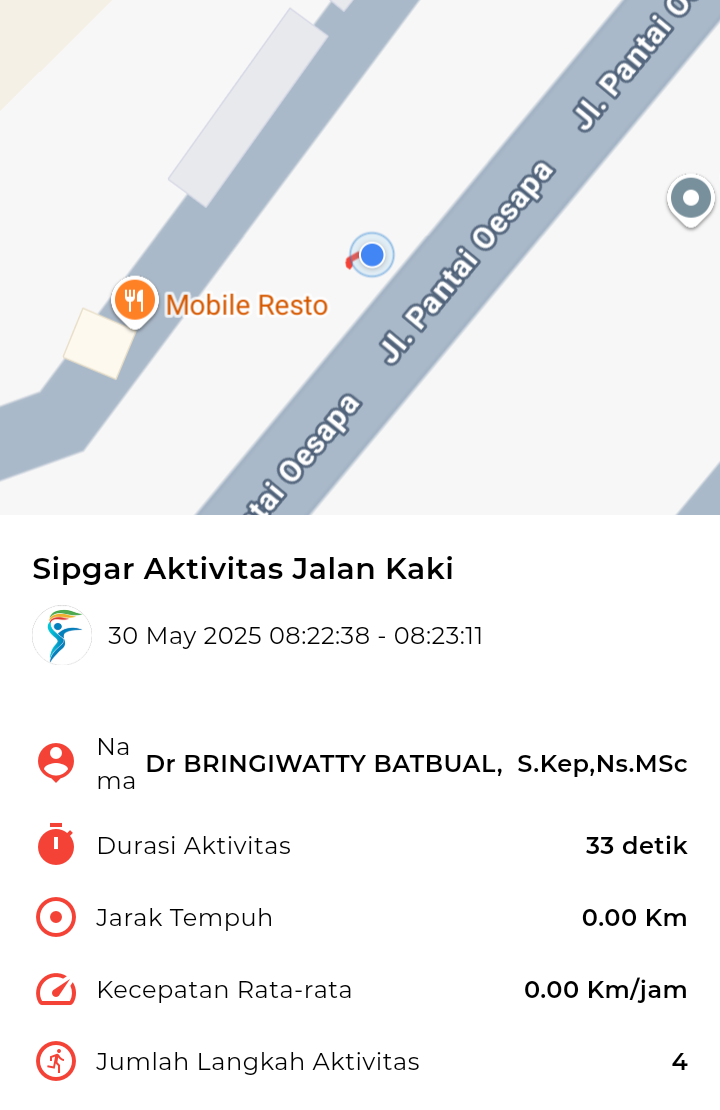
Task: Click the target Jarak Tempuh icon
Action: tap(55, 917)
